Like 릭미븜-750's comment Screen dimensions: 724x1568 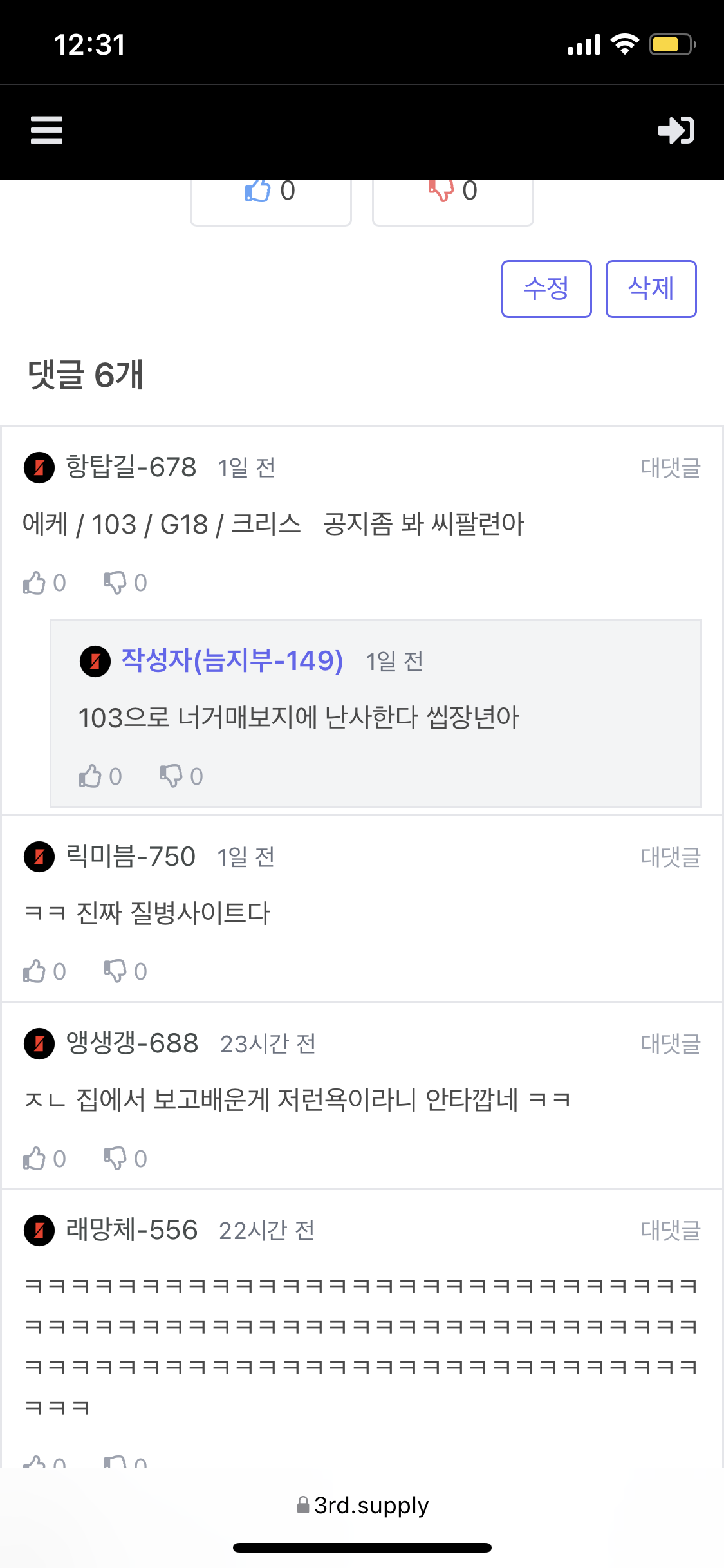click(44, 972)
